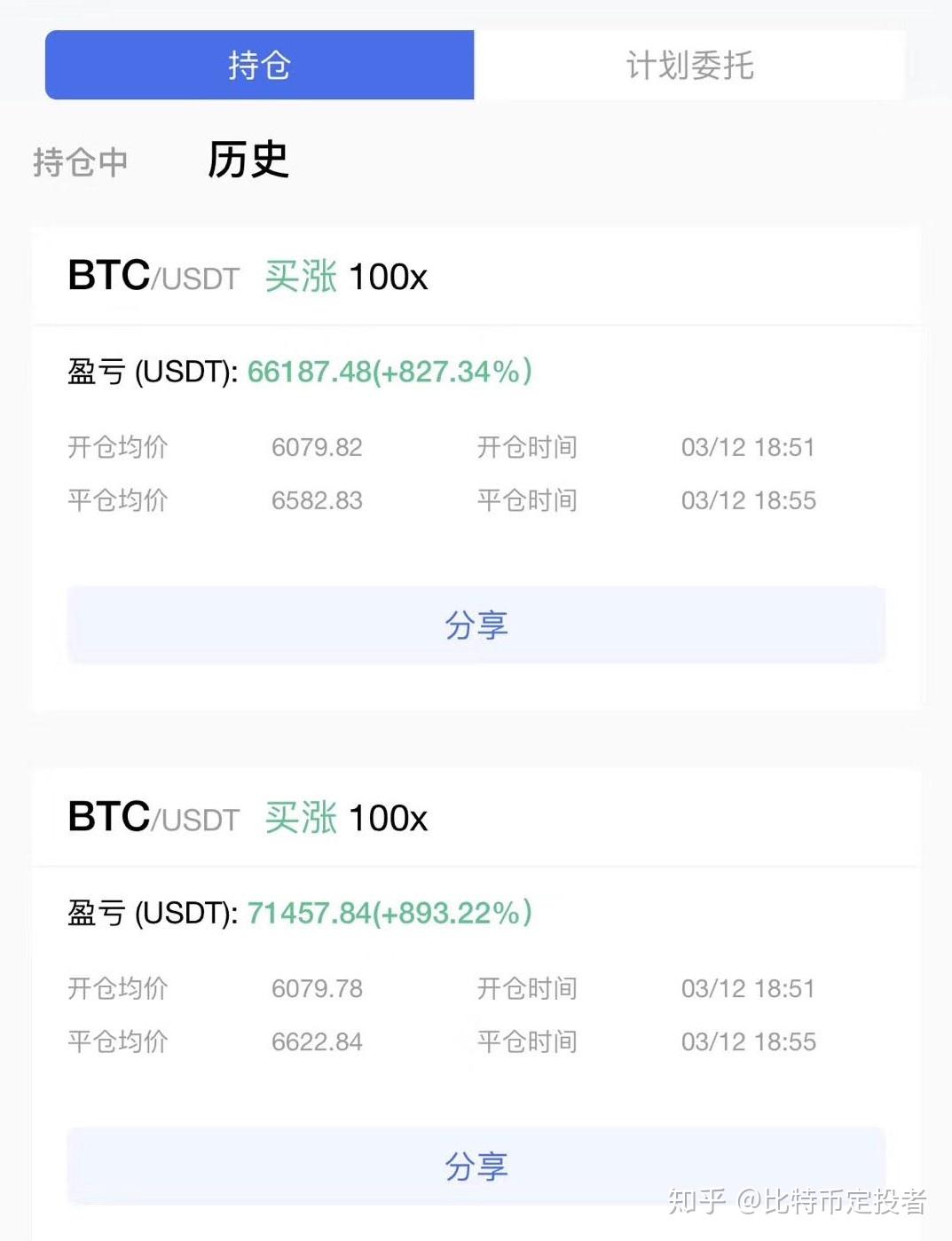Select the 持仓 tab

click(259, 65)
